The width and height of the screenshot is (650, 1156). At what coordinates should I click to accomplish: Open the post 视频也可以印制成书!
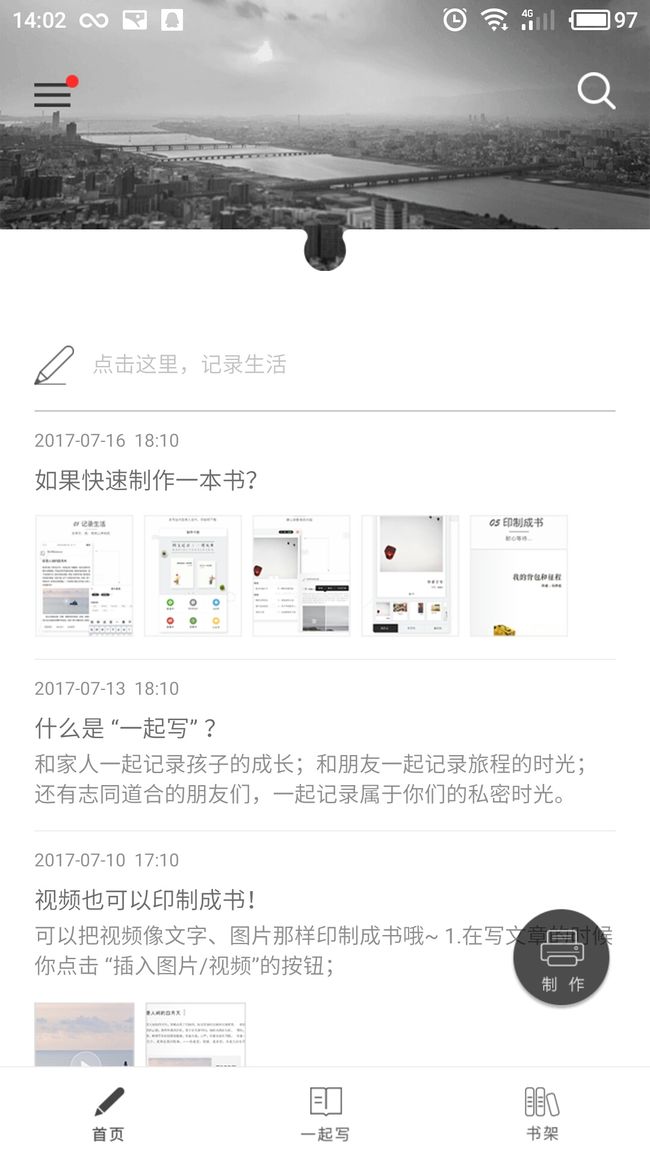click(x=145, y=899)
